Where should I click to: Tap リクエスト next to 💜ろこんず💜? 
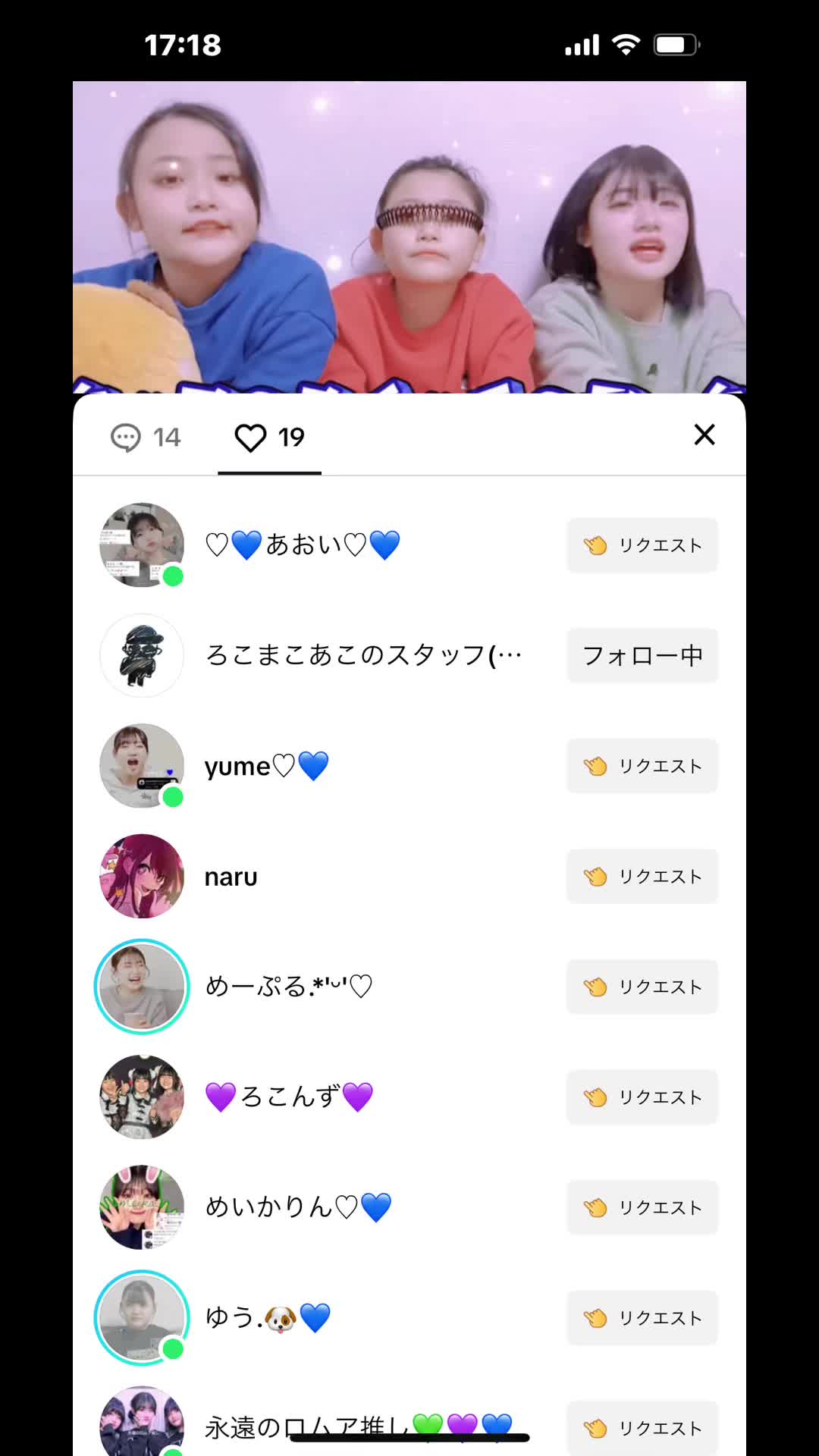pos(642,1097)
